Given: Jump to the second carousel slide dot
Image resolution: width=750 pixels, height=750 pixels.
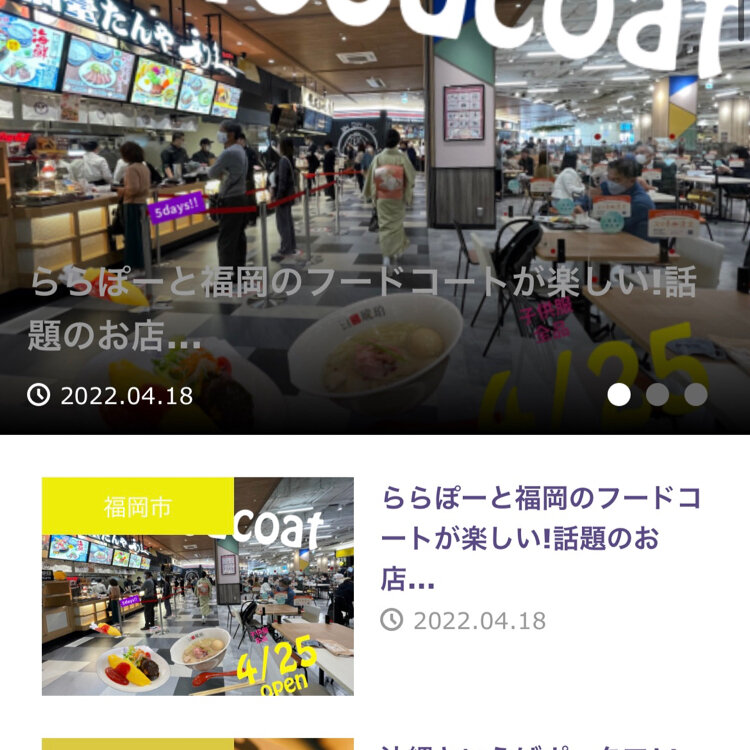Looking at the screenshot, I should (657, 394).
